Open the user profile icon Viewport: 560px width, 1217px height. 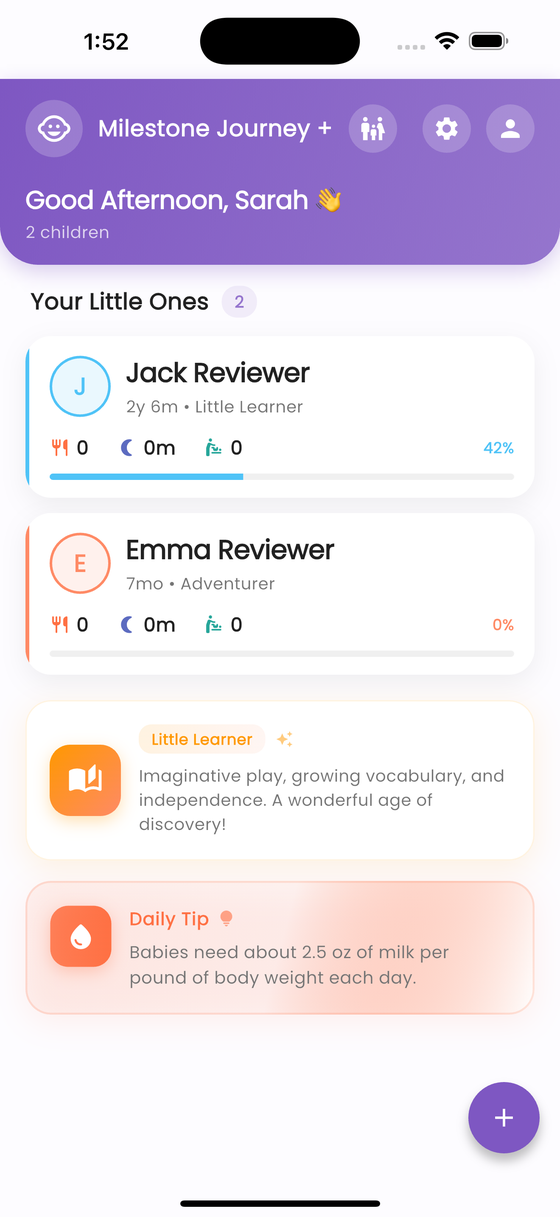(510, 129)
